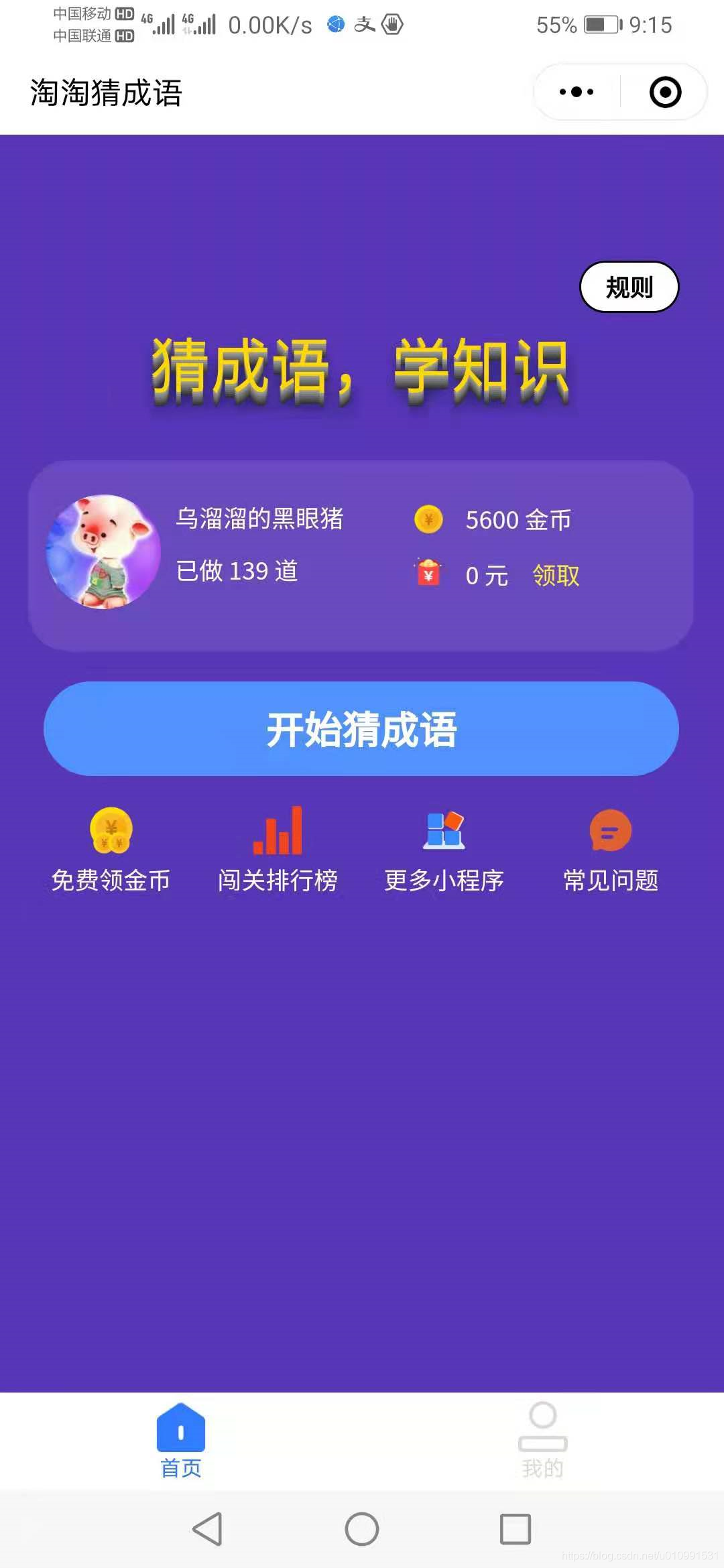This screenshot has width=724, height=1568.
Task: Open the 常见问题 FAQ
Action: (x=610, y=851)
